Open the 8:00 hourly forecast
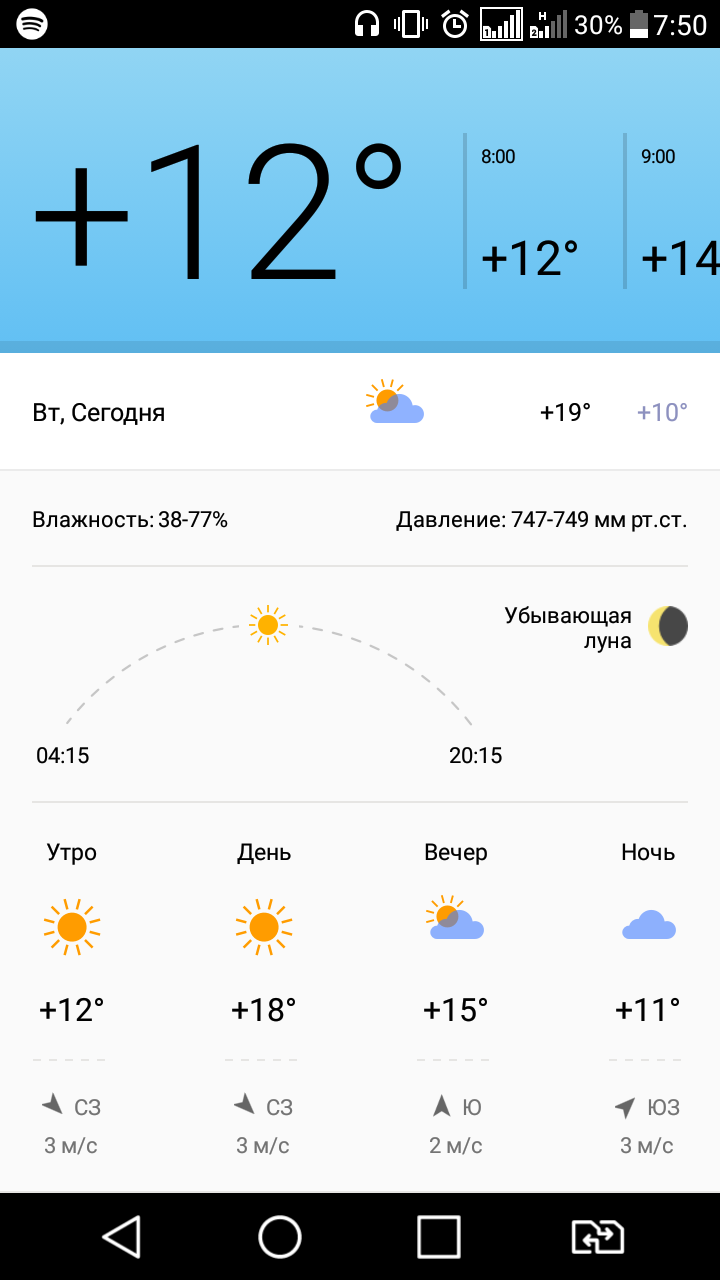The image size is (720, 1280). click(530, 212)
